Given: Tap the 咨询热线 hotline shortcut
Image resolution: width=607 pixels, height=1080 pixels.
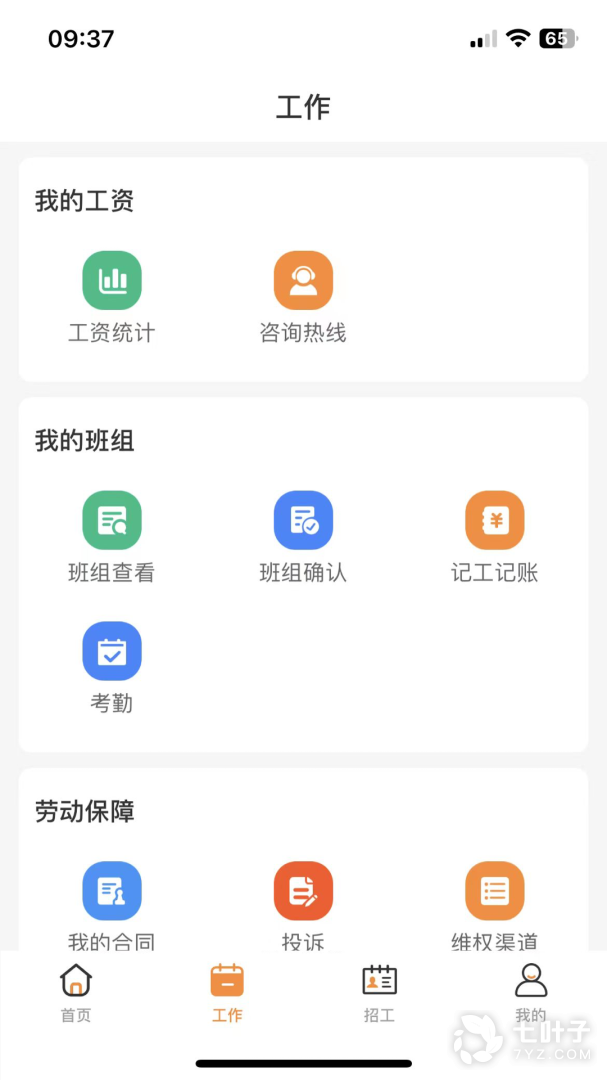Looking at the screenshot, I should [303, 281].
